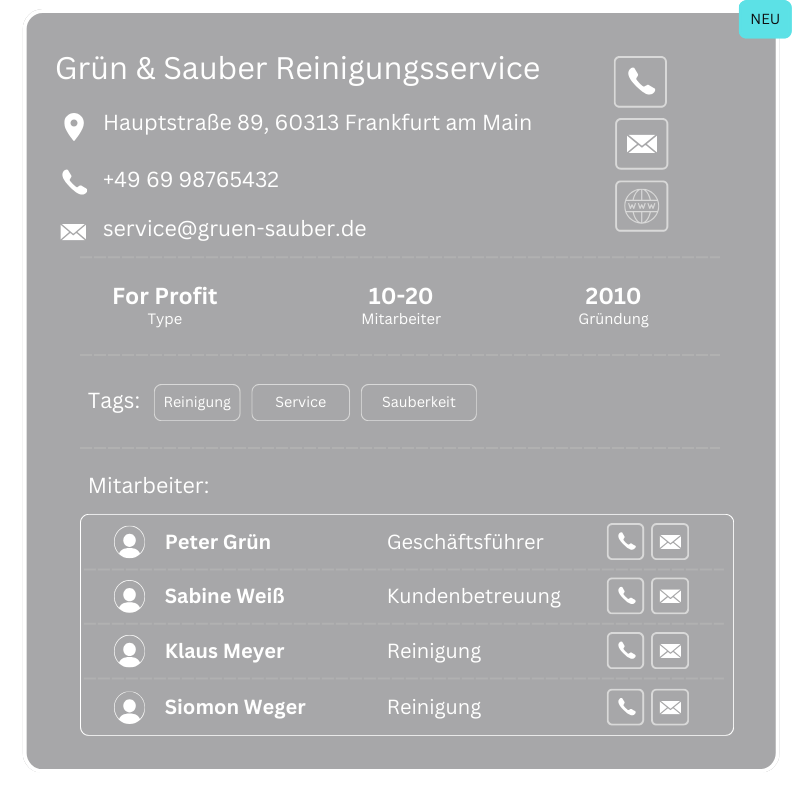
Task: Call Peter Grün
Action: tap(625, 542)
